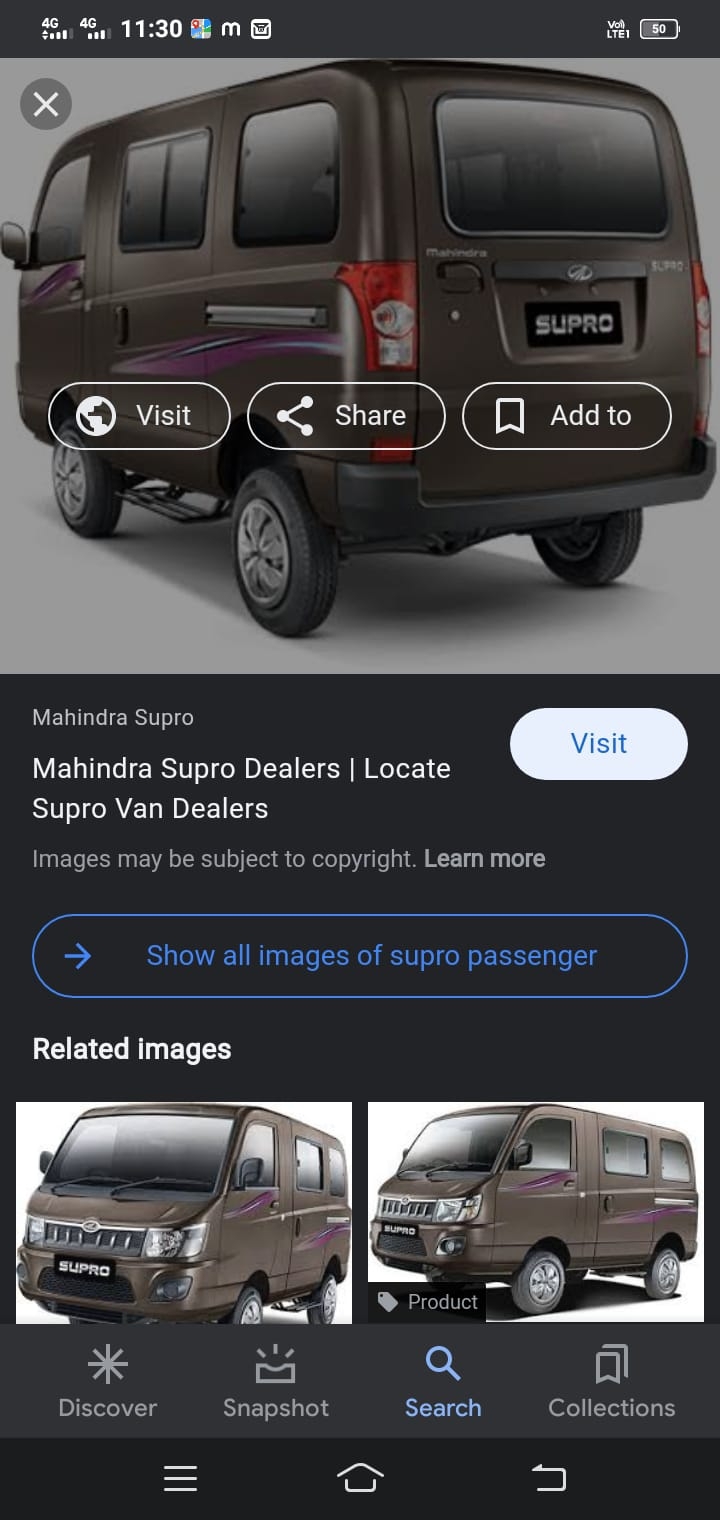Screen dimensions: 720x1520
Task: Open the Collections tab
Action: coord(611,1382)
